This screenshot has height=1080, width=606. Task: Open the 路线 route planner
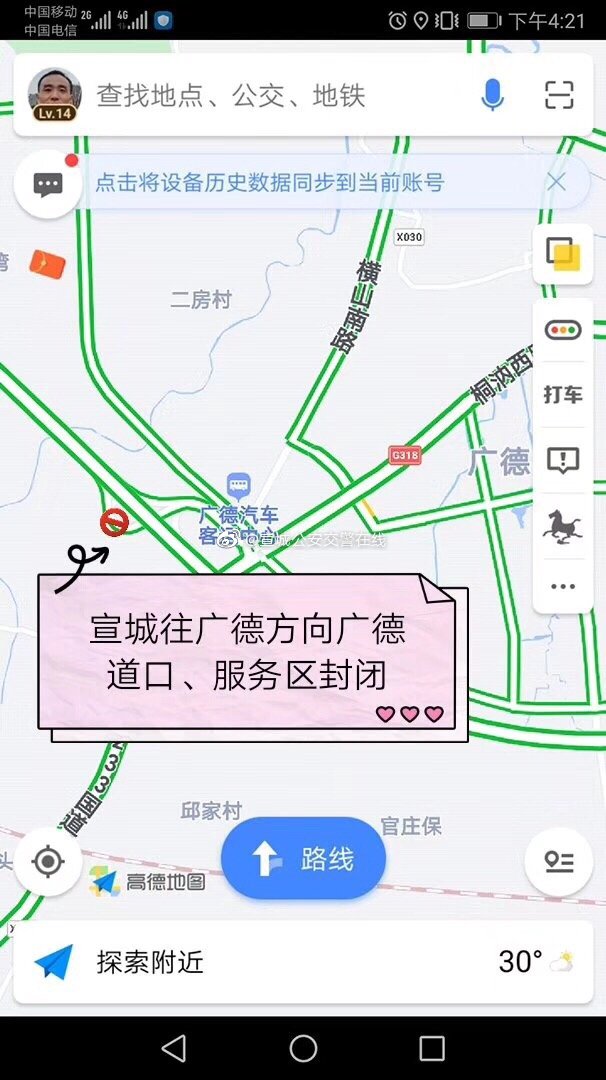(303, 858)
